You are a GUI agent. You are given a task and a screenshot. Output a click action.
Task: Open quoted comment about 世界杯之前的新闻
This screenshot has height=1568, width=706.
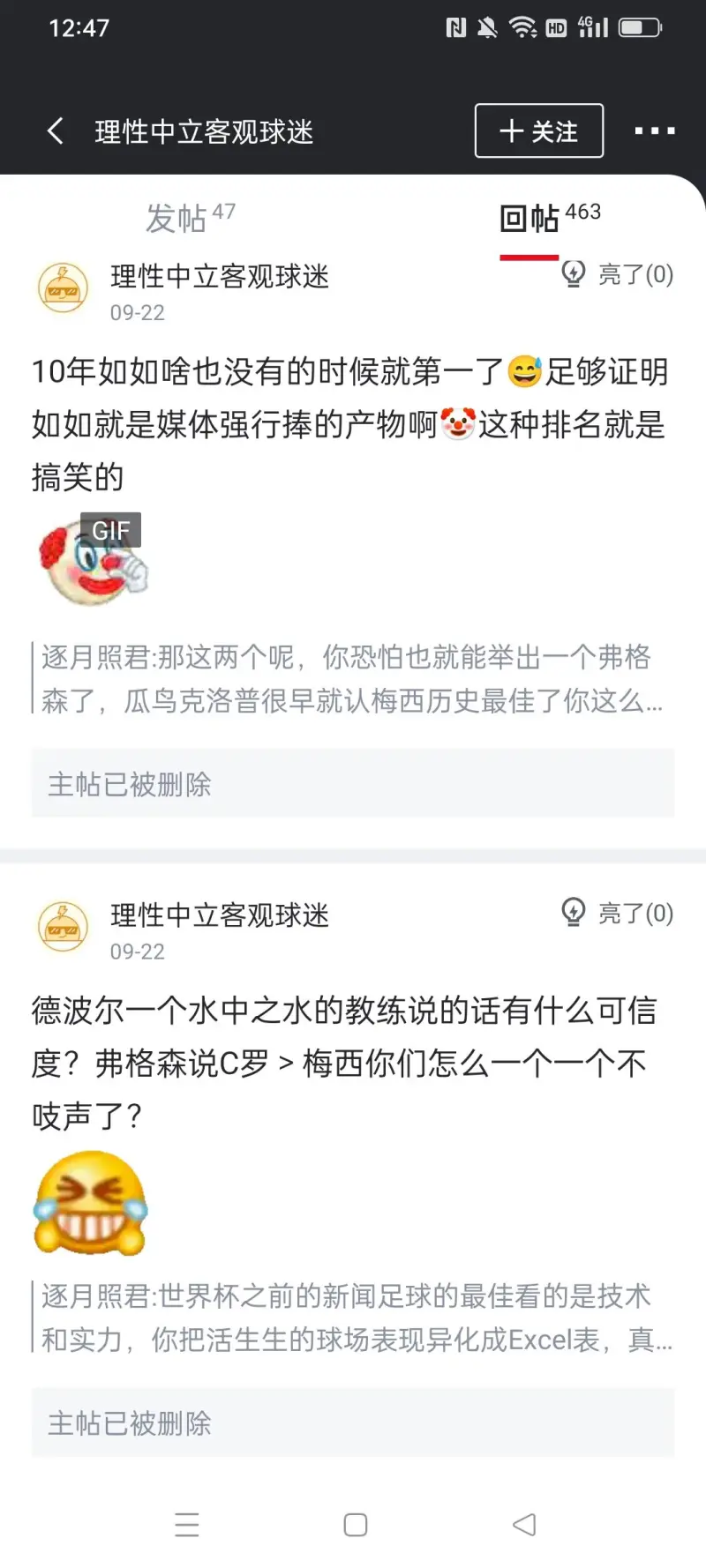point(353,1318)
